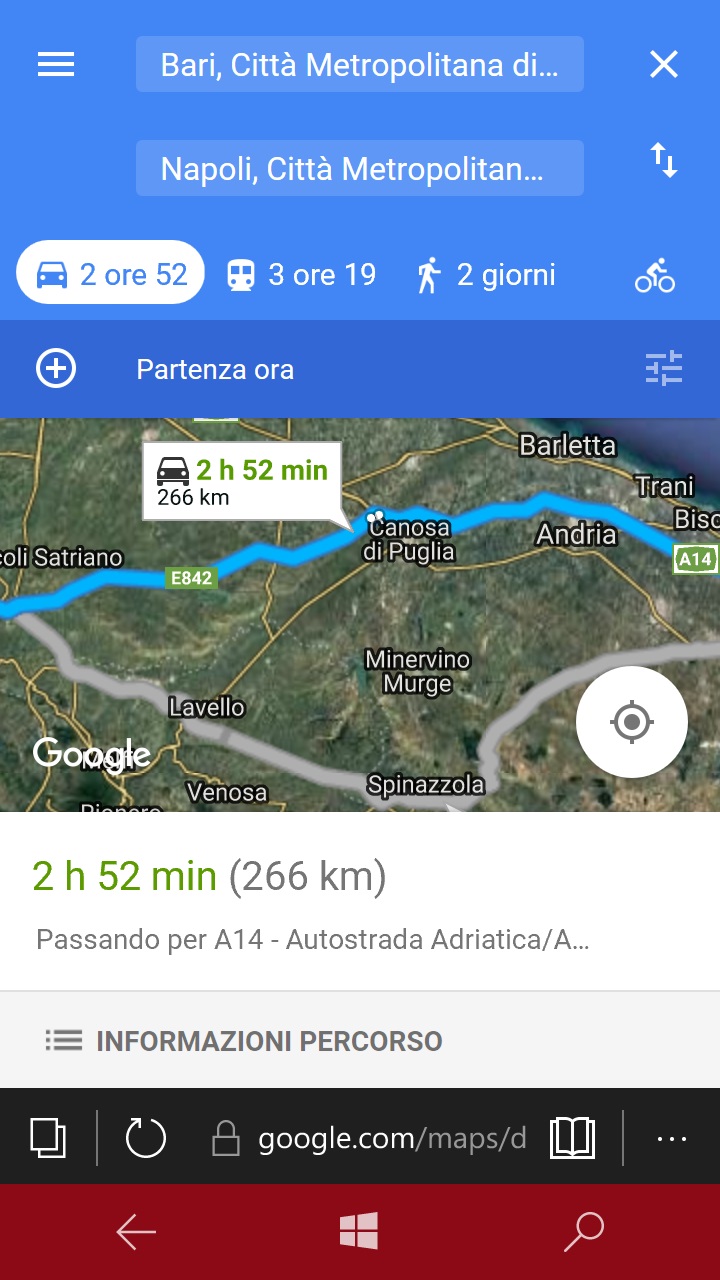Edit the Bari starting point field
720x1280 pixels.
pos(360,65)
